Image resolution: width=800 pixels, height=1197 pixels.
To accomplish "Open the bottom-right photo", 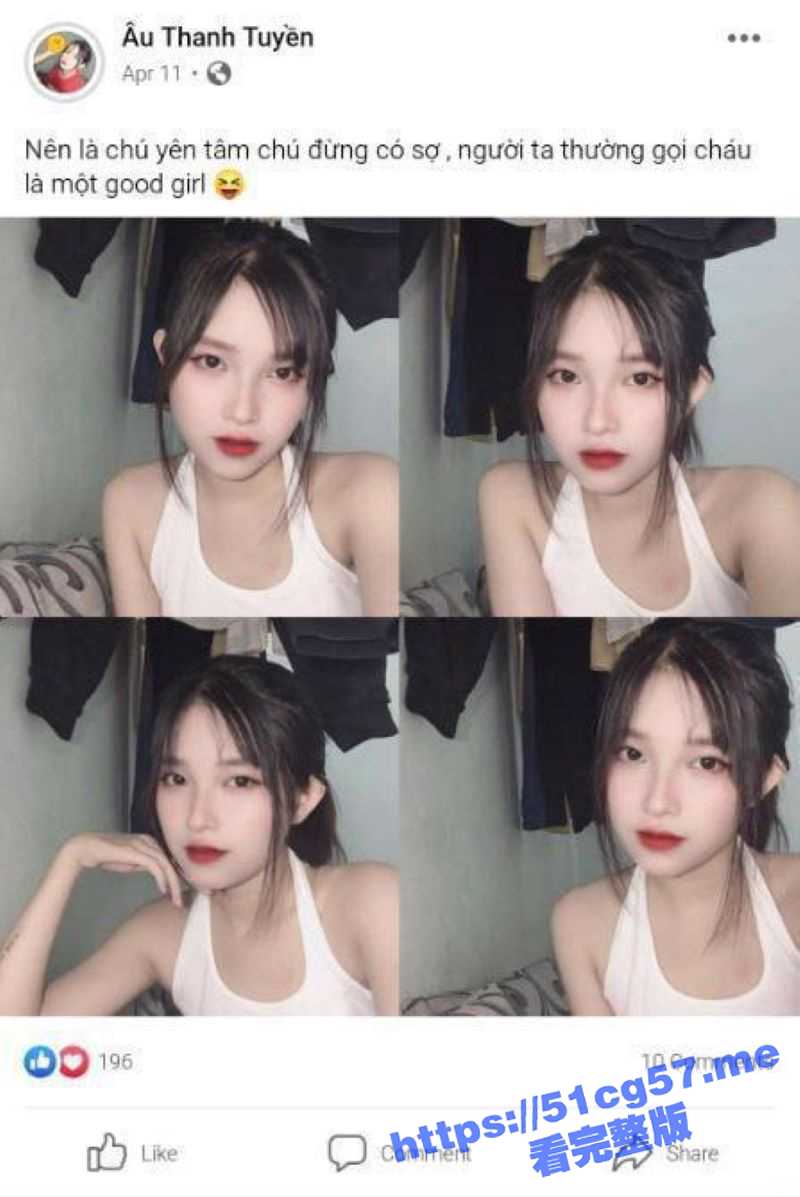I will [601, 816].
